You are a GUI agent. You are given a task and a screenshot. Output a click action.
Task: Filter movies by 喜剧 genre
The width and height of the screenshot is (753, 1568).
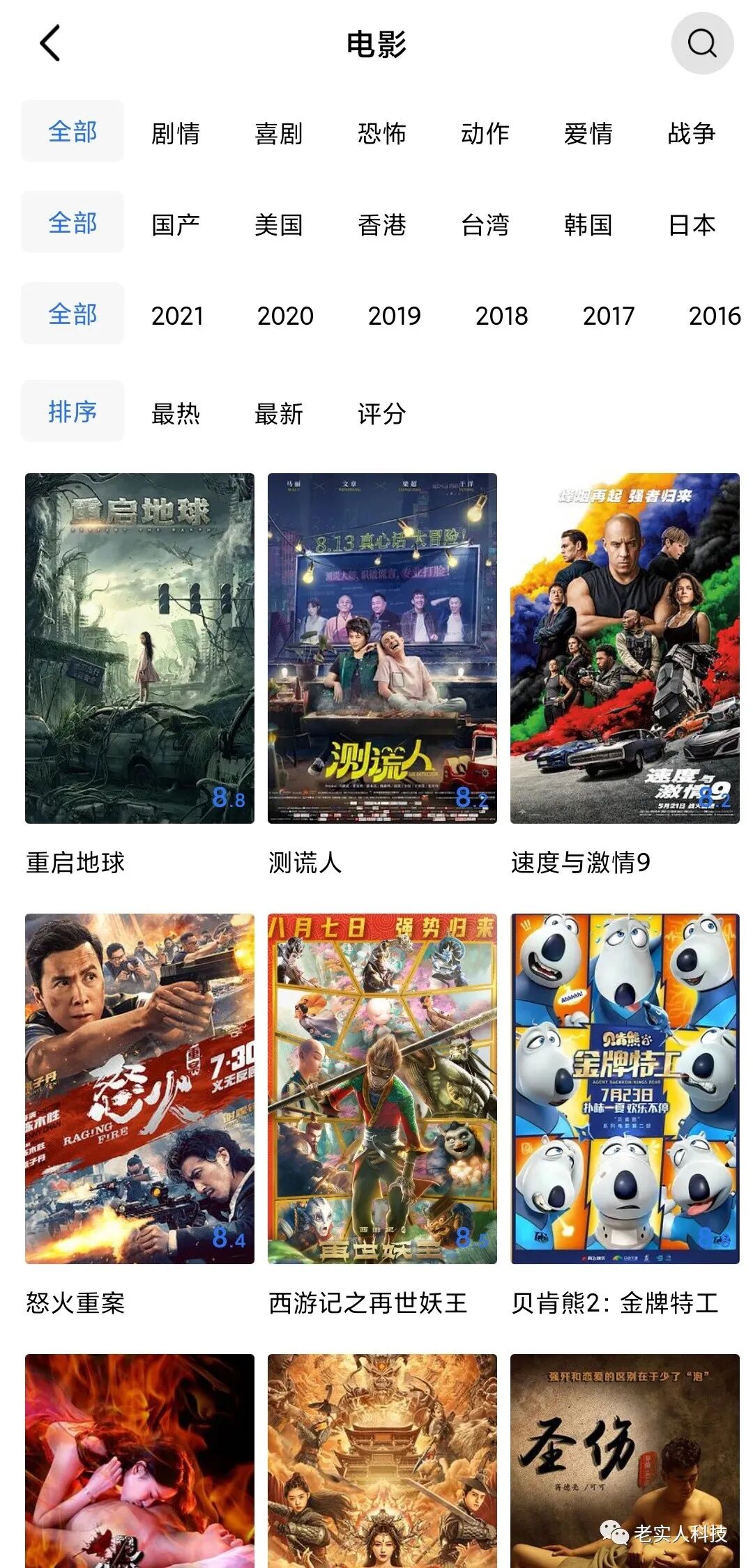(279, 133)
